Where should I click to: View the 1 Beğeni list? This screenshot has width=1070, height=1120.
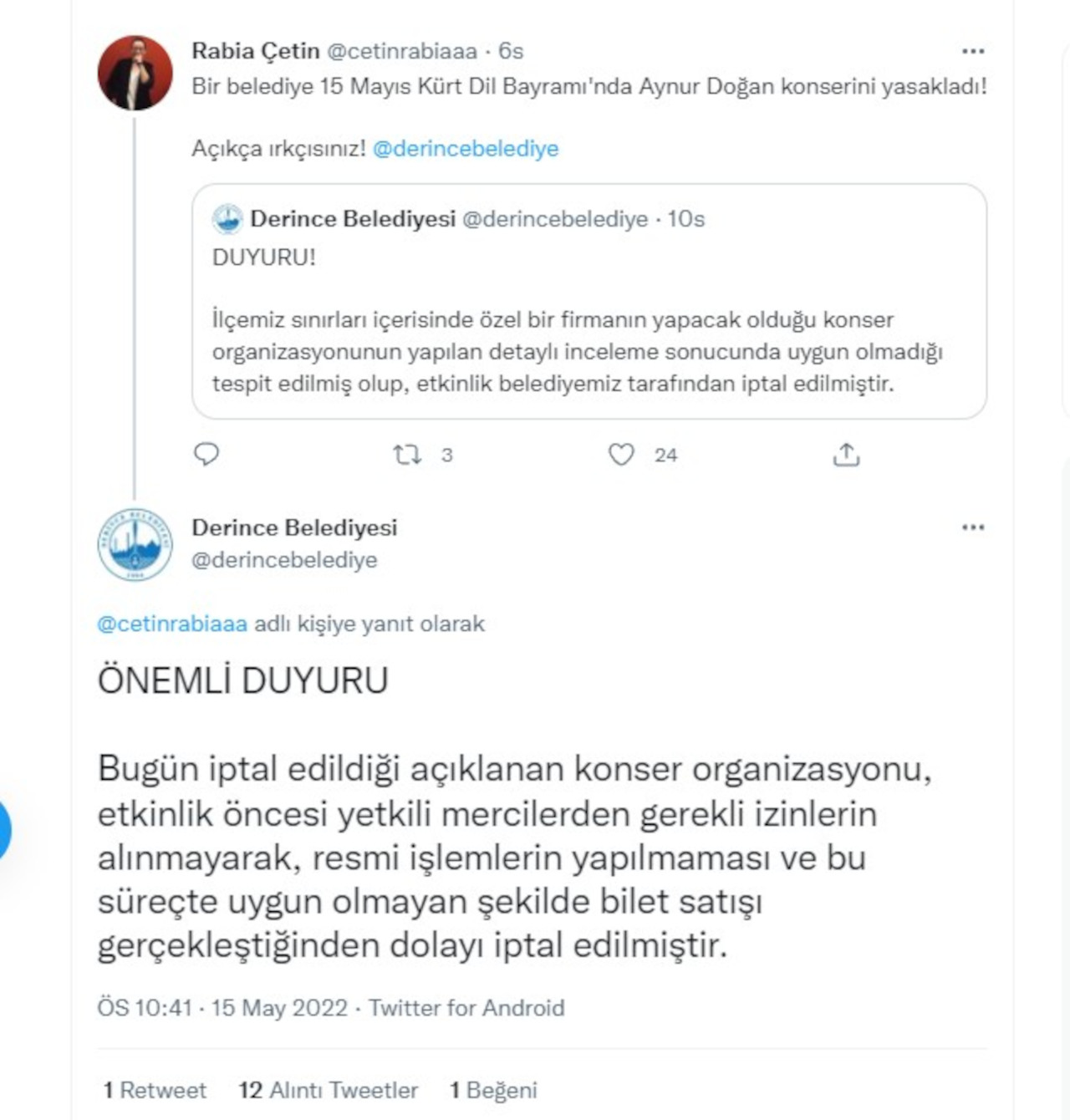tap(493, 1090)
